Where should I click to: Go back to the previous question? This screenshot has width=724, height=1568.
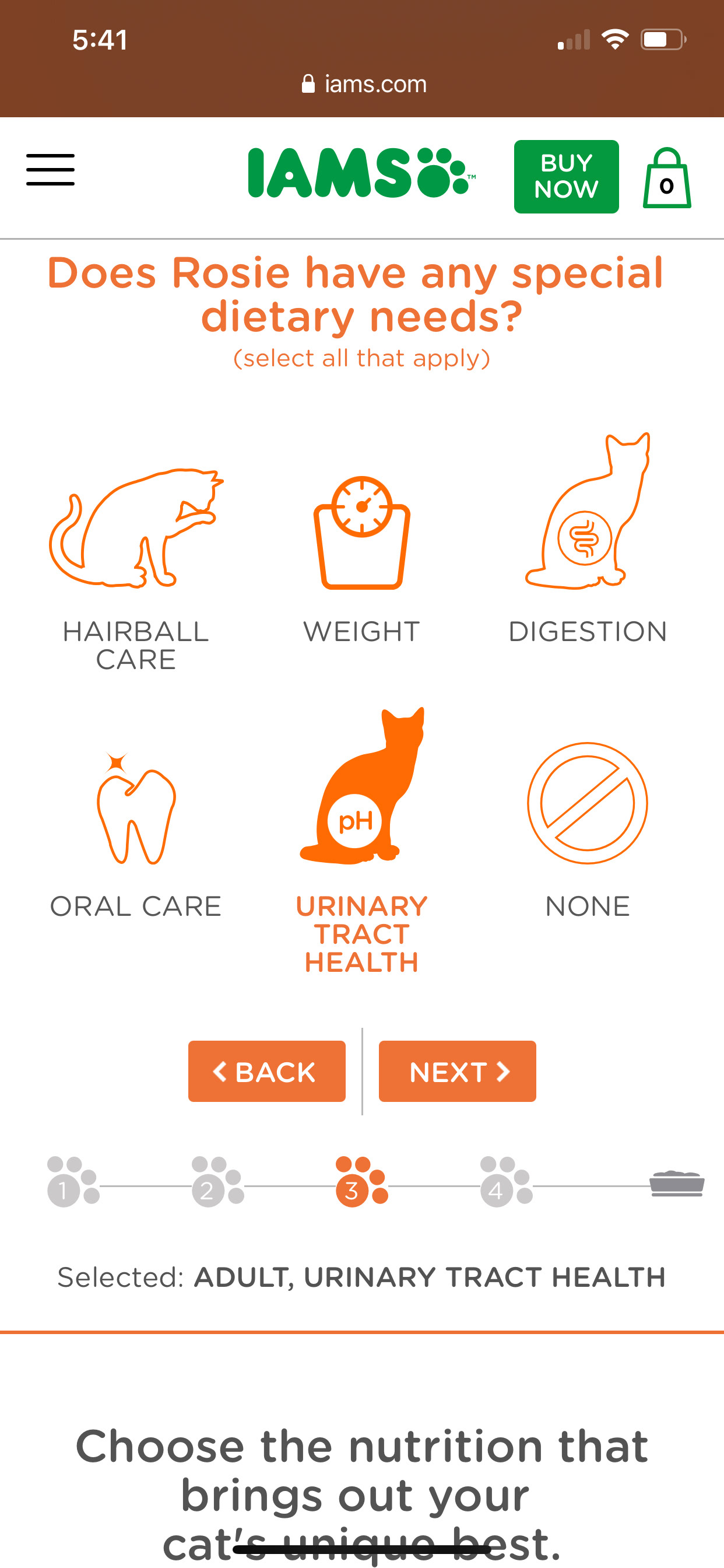point(266,1072)
